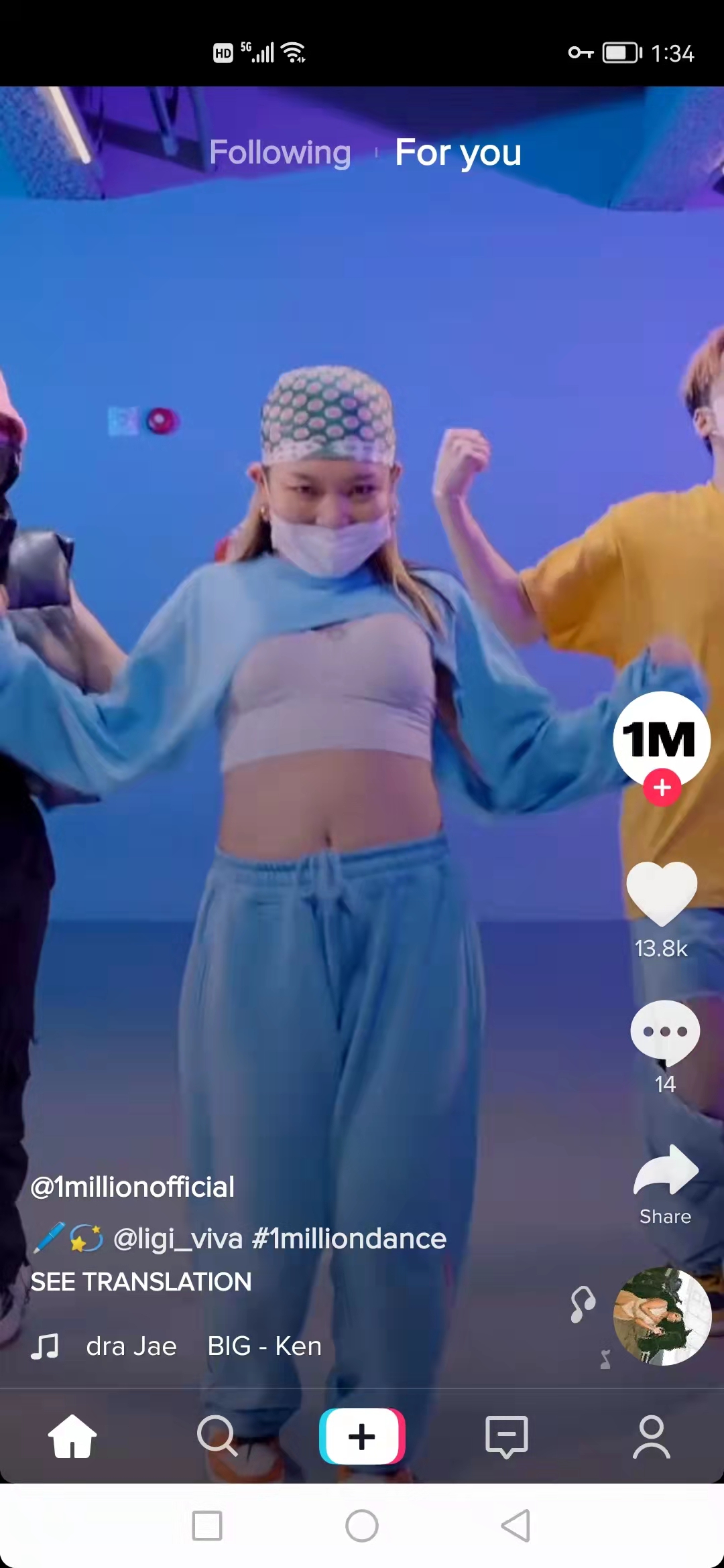Screen dimensions: 724x1568
Task: Create a new video with the plus button
Action: click(362, 1436)
